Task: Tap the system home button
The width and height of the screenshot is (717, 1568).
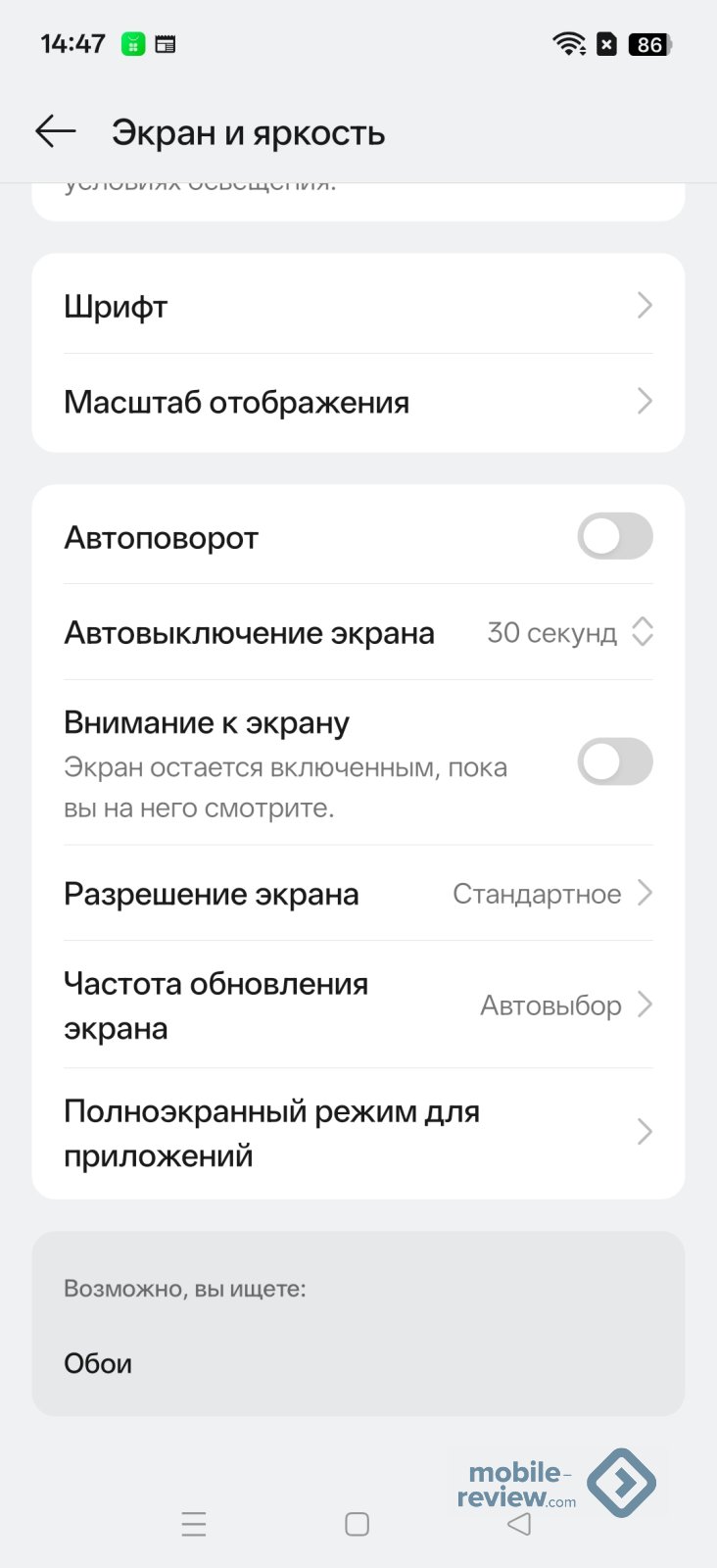Action: 358,1524
